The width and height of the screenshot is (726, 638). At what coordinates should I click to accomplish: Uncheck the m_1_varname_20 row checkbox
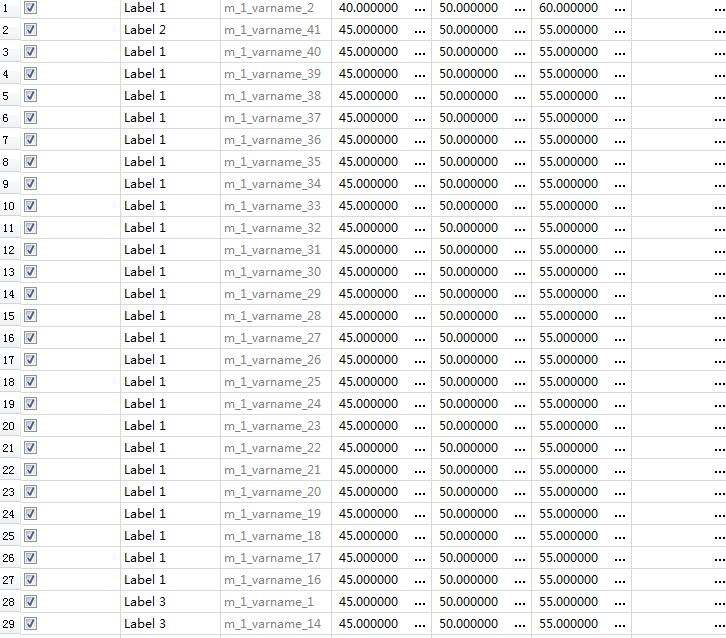(30, 491)
